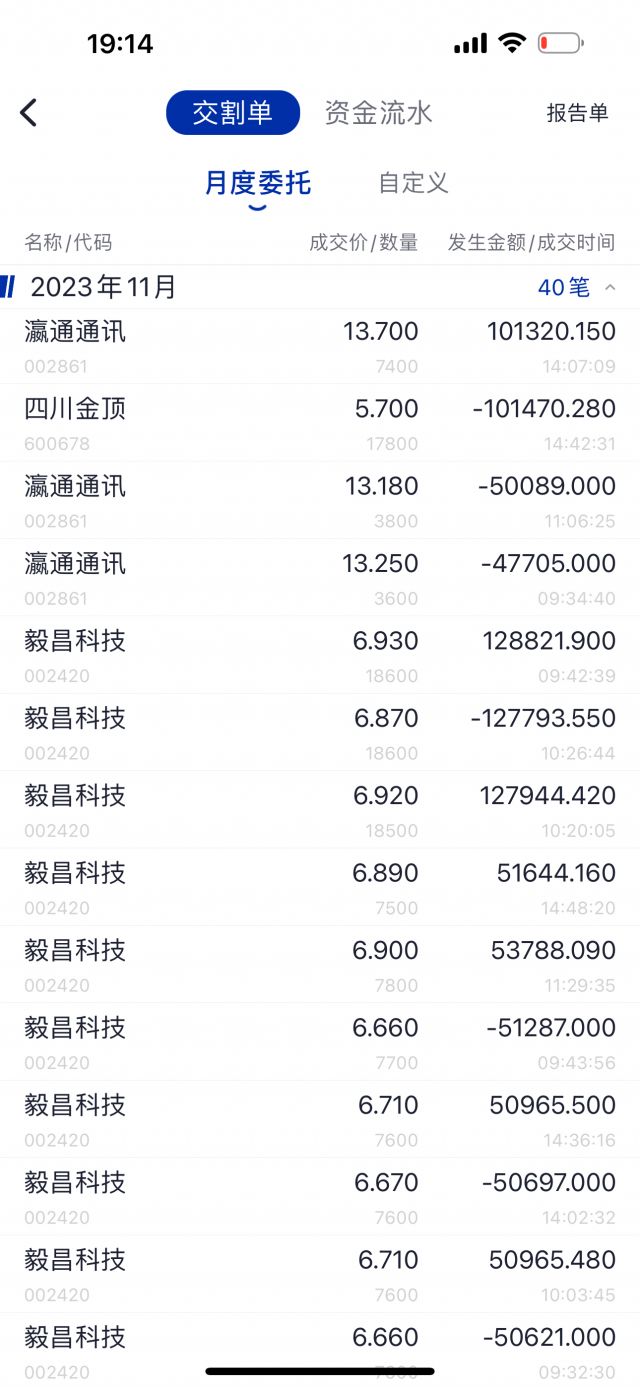Image resolution: width=640 pixels, height=1387 pixels.
Task: Open 毅昌科技 record at 14:48:20
Action: click(320, 887)
